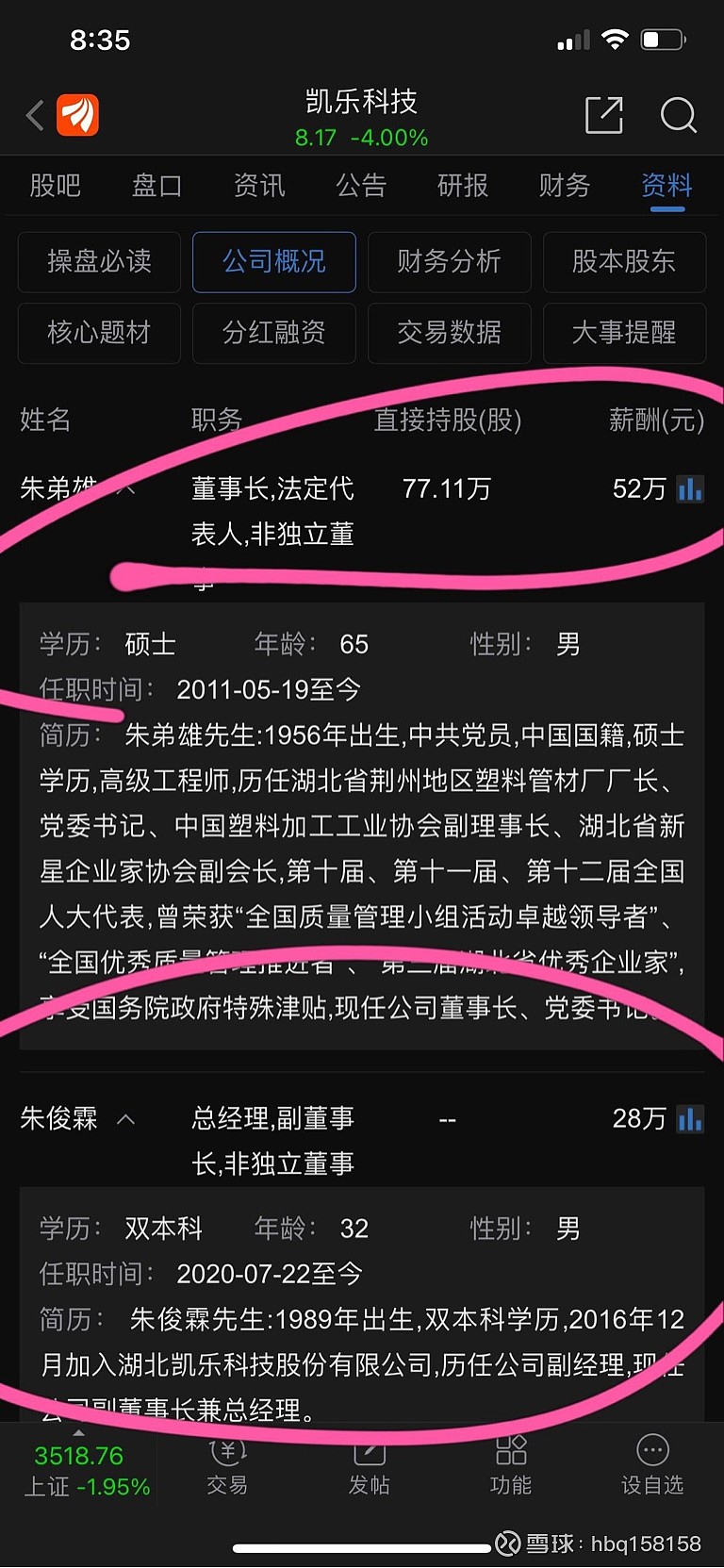Switch to the 股吧 tab
Screen dimensions: 724x1568
click(x=54, y=186)
